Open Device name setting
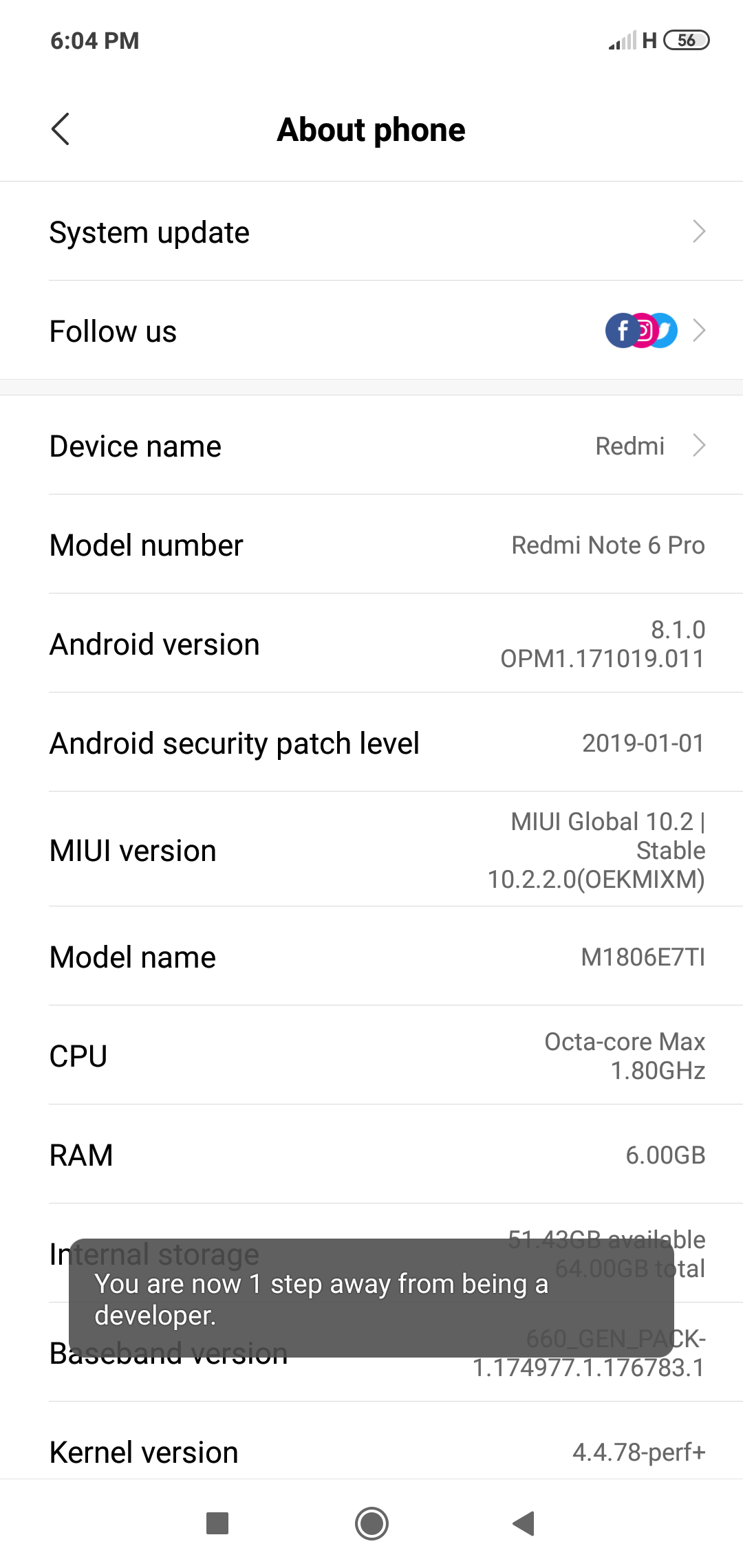Viewport: 743px width, 1568px height. coord(371,446)
